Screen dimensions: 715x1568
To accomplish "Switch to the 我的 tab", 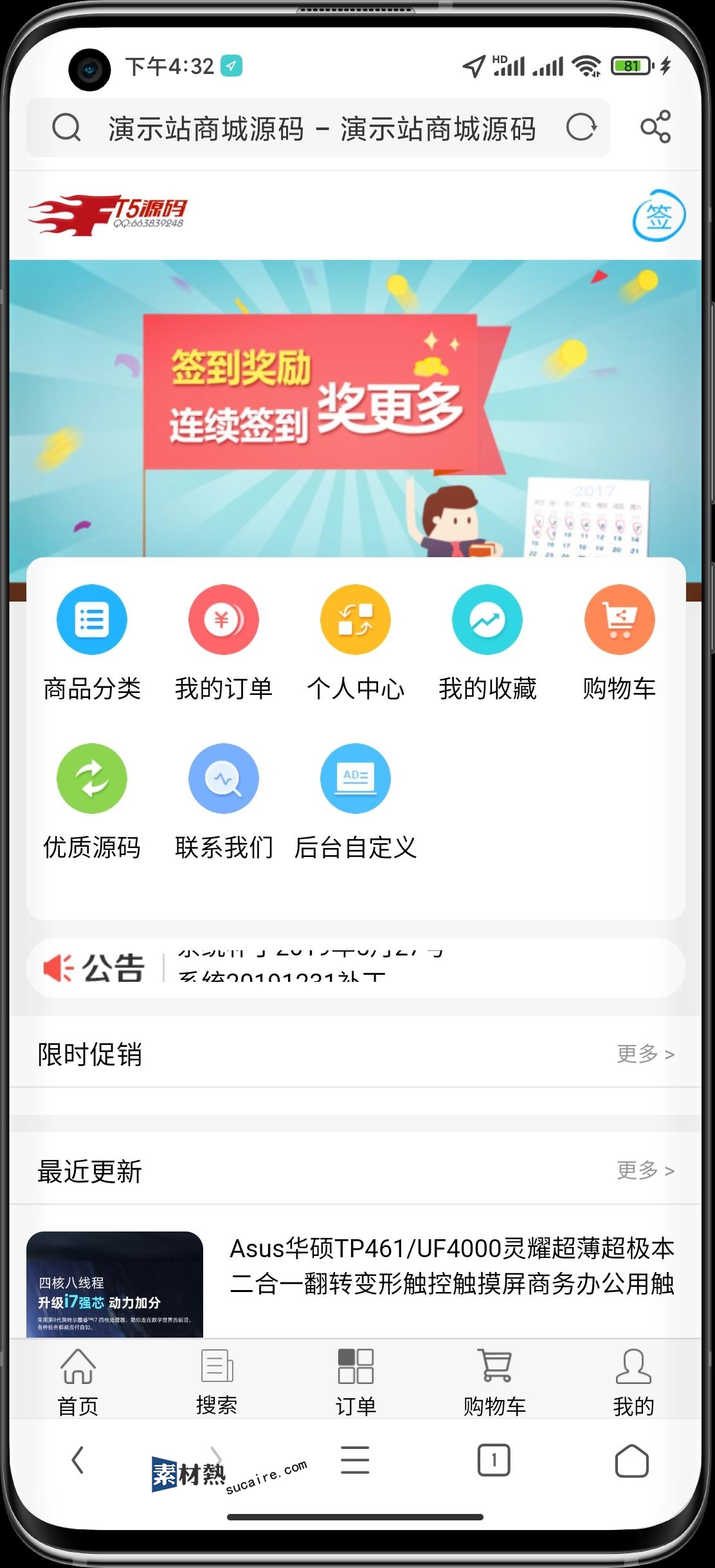I will (x=633, y=1382).
